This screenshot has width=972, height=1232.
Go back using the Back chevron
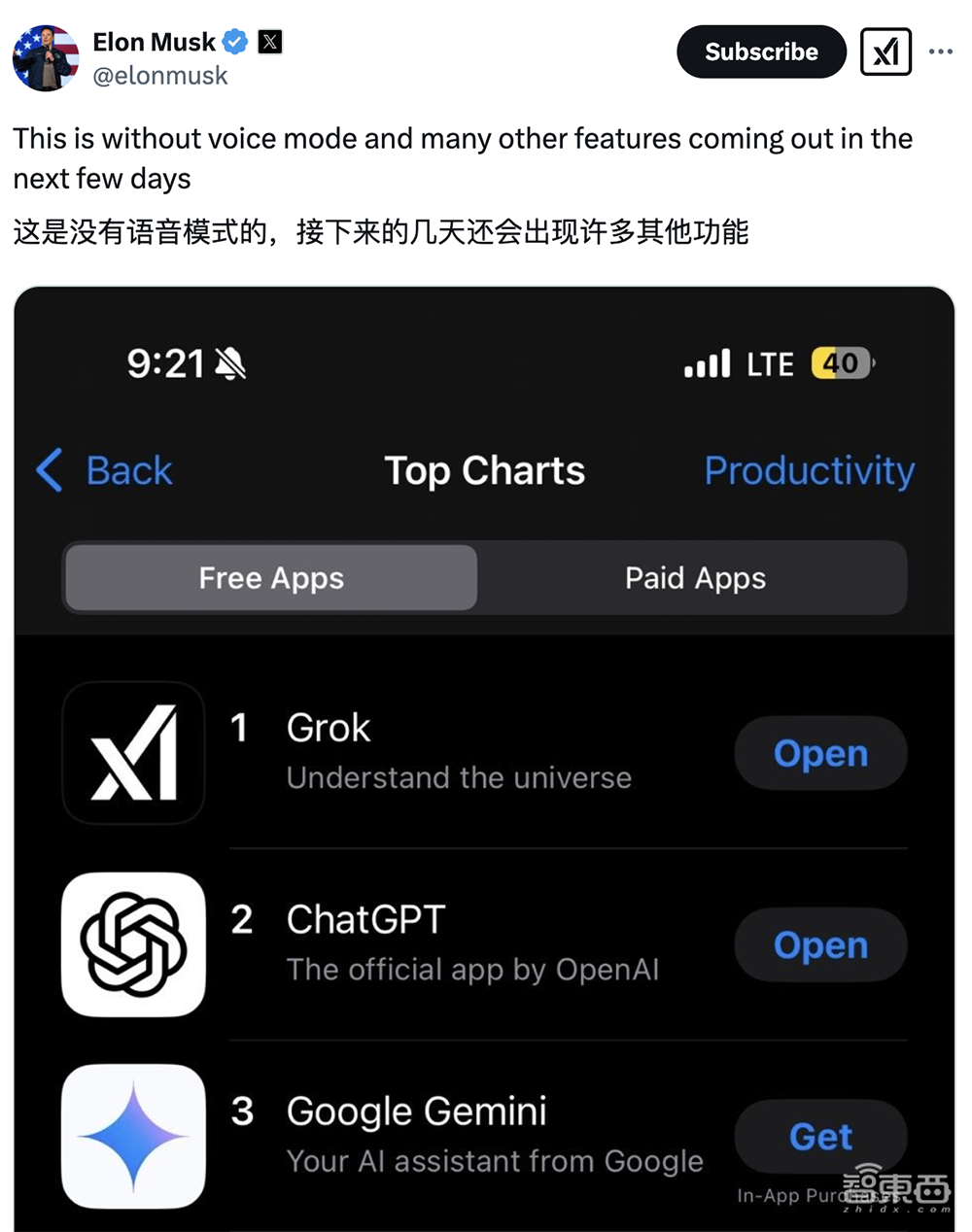click(x=50, y=470)
